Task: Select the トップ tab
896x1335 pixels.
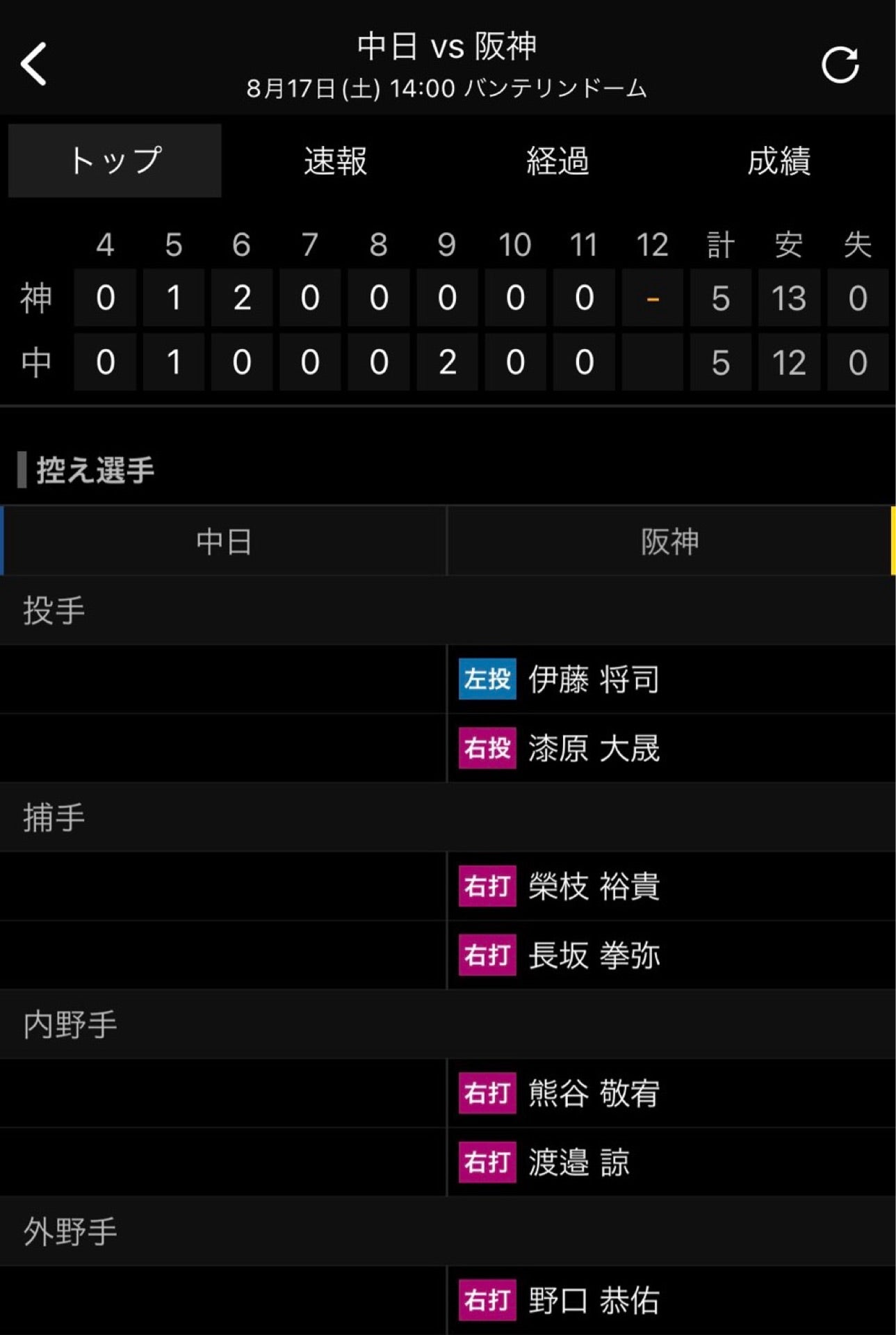Action: click(115, 161)
